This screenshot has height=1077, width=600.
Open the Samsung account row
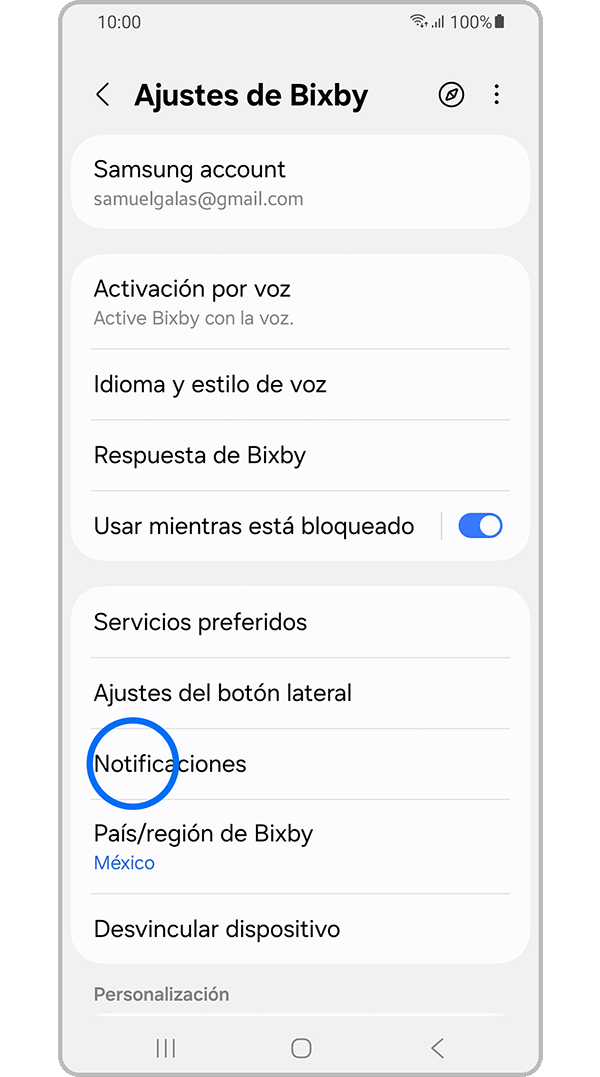pos(300,182)
